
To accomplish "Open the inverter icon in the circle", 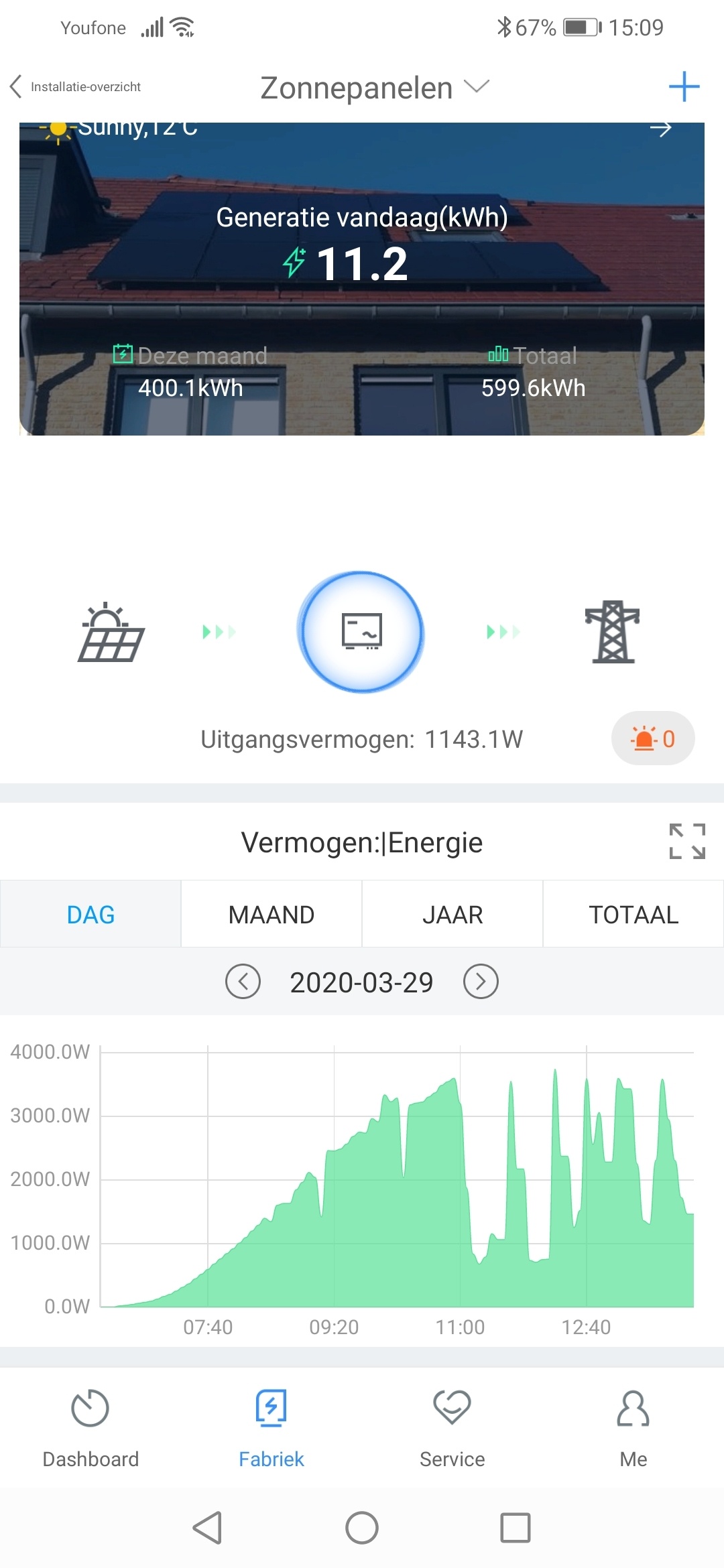I will pyautogui.click(x=361, y=631).
